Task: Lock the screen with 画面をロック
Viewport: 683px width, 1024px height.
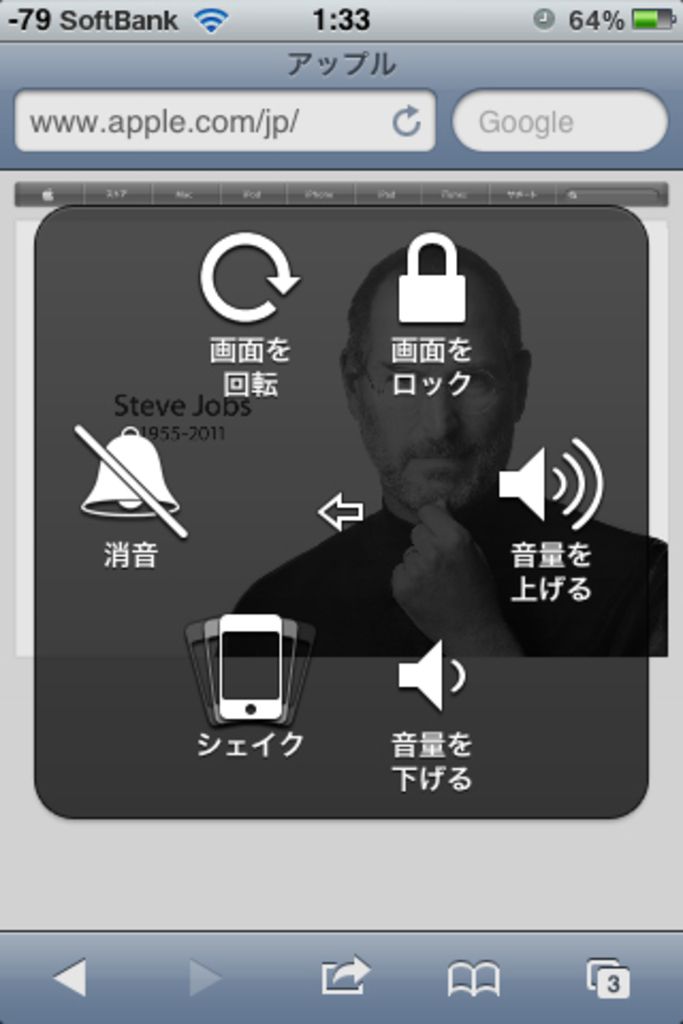Action: (x=431, y=311)
